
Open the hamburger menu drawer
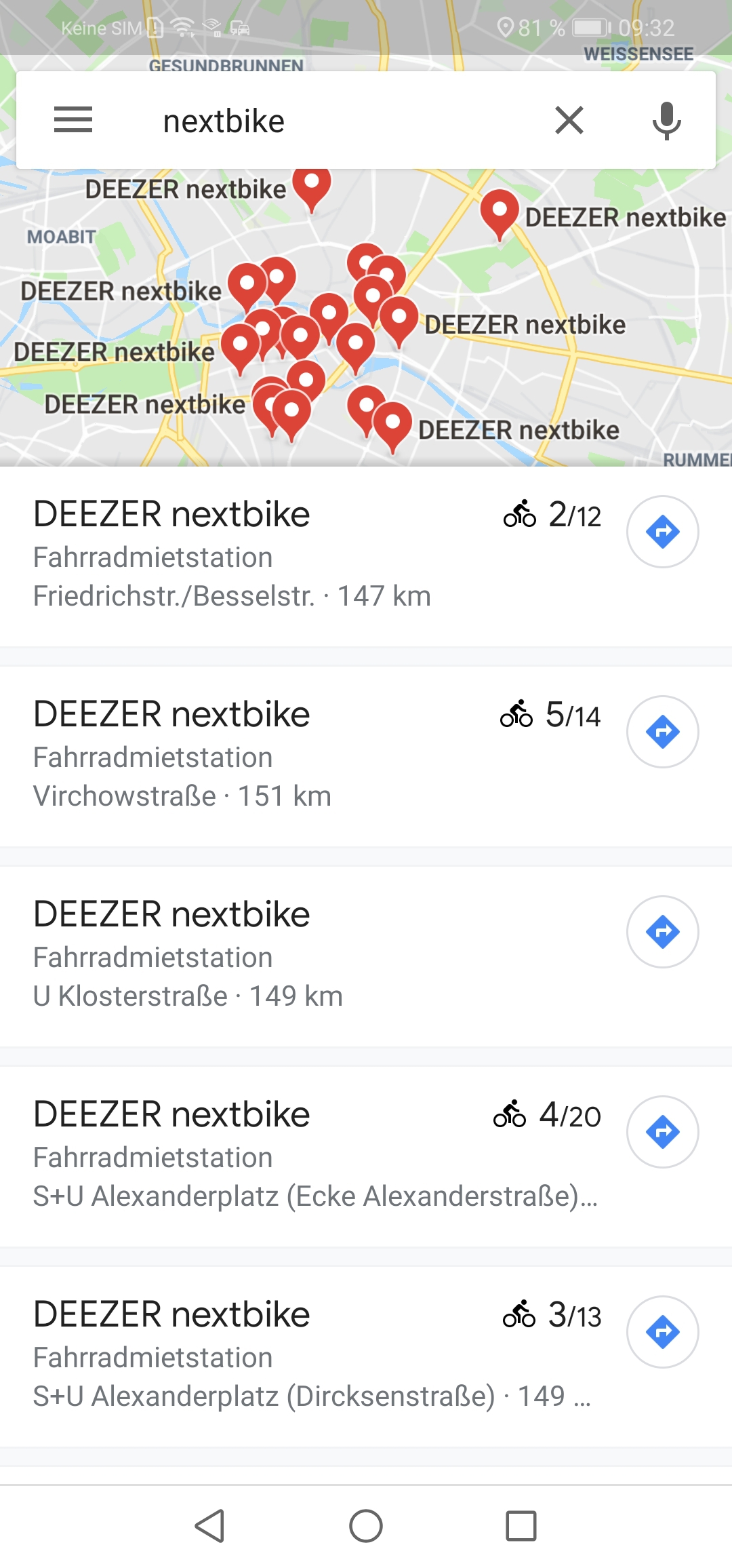(73, 120)
